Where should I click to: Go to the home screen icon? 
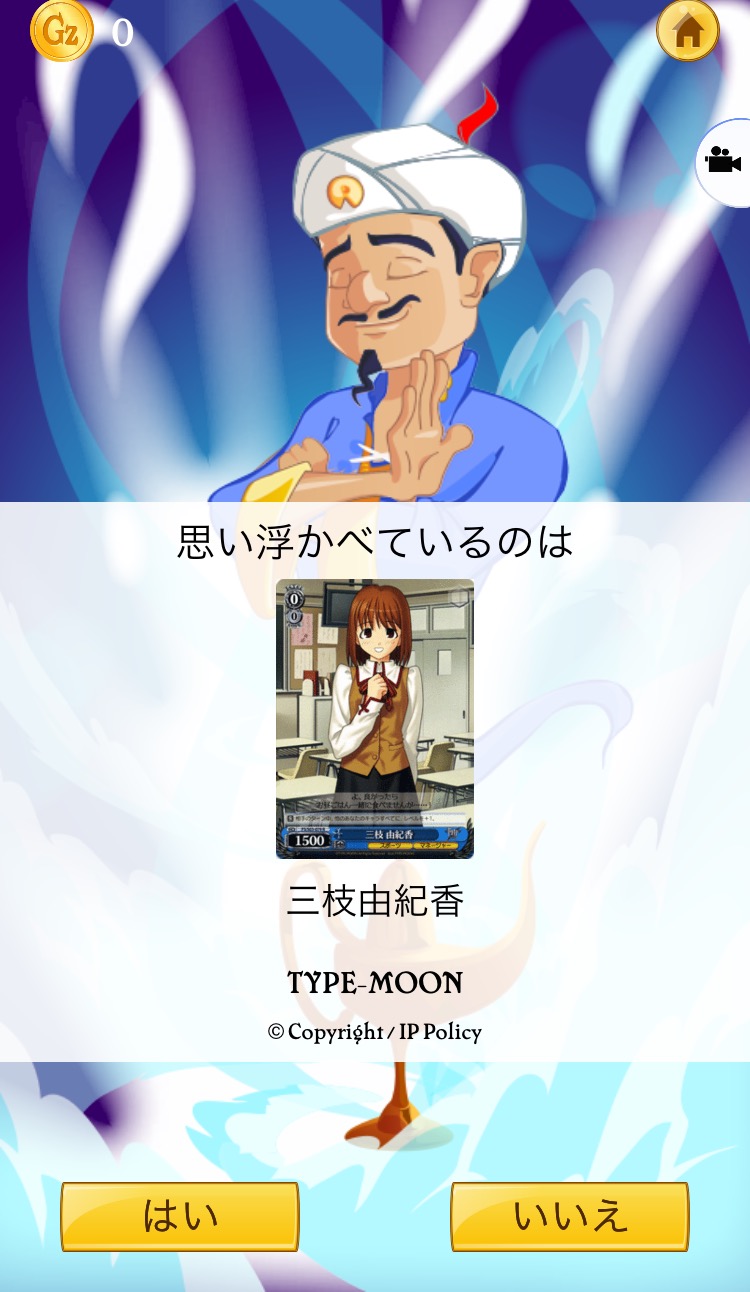coord(687,31)
